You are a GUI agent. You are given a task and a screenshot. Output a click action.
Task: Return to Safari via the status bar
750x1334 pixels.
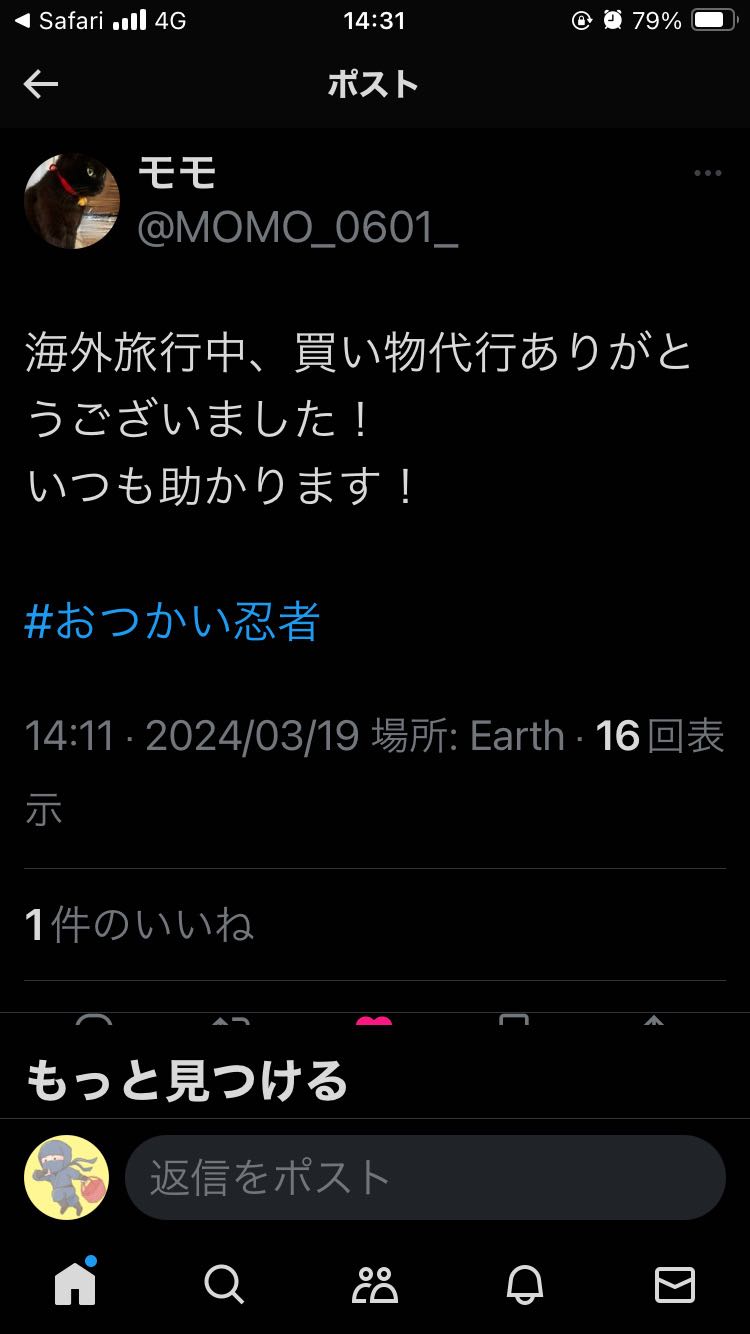point(60,21)
